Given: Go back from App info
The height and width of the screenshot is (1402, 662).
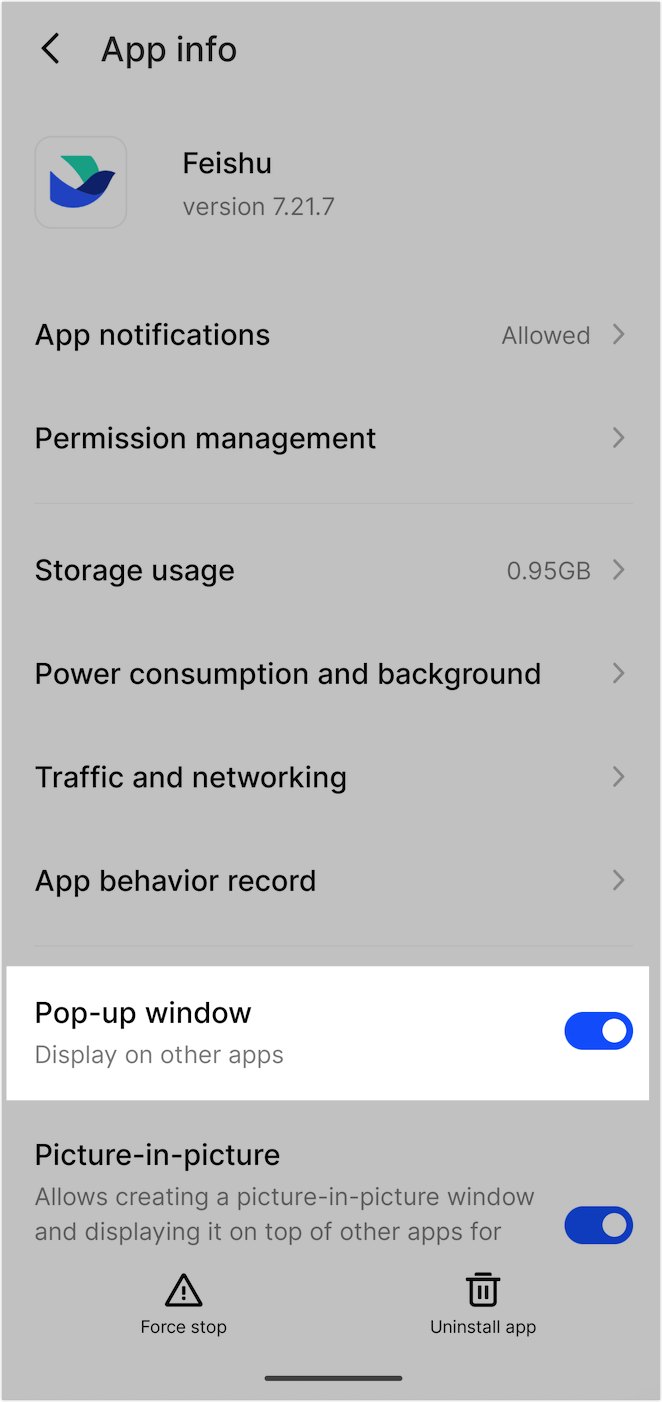Looking at the screenshot, I should pyautogui.click(x=50, y=49).
